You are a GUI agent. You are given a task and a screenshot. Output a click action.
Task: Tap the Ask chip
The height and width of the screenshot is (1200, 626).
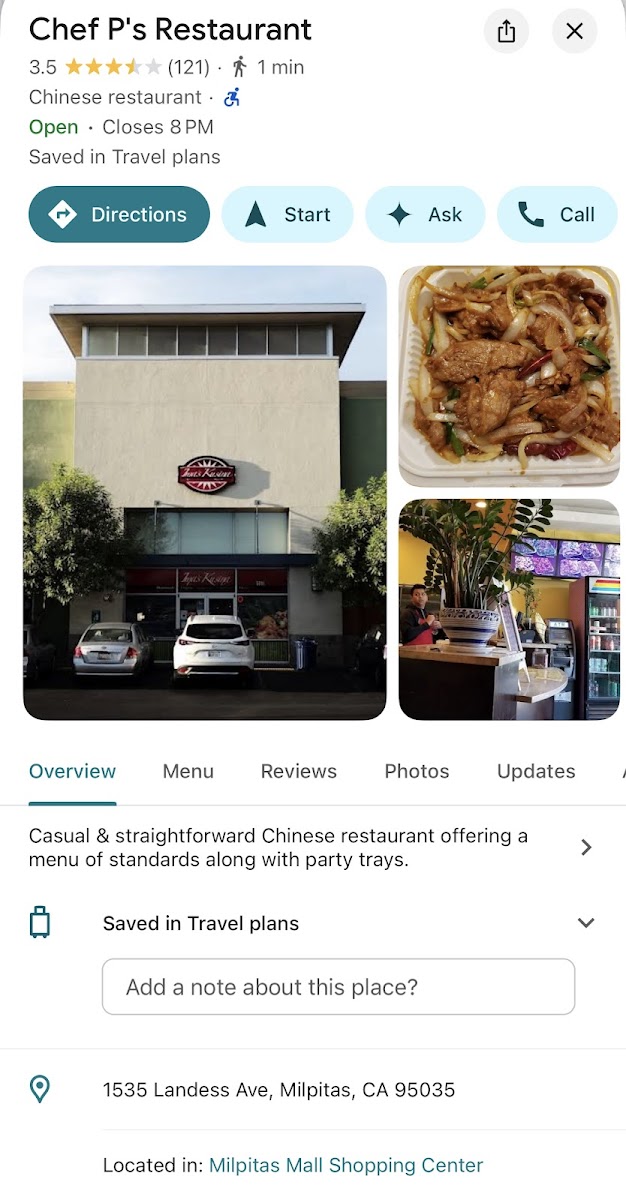pyautogui.click(x=425, y=214)
